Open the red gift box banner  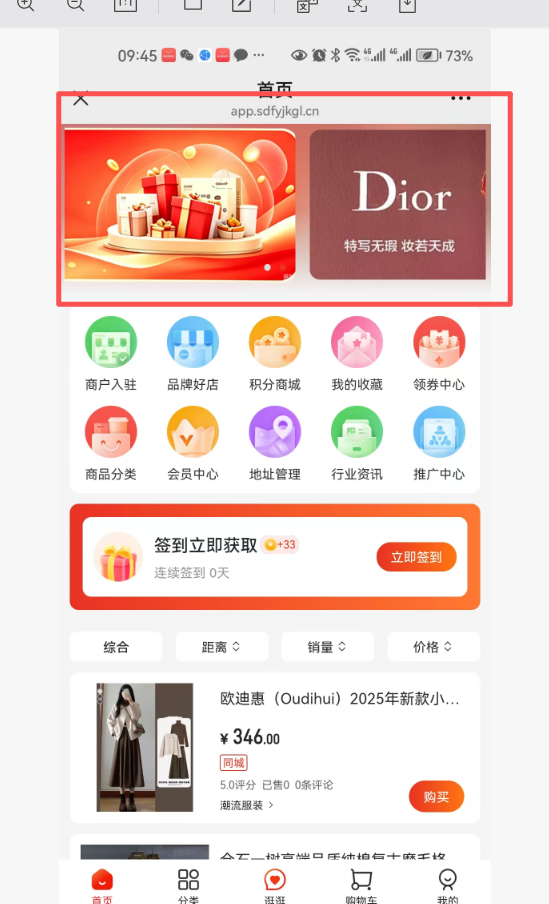click(x=179, y=205)
